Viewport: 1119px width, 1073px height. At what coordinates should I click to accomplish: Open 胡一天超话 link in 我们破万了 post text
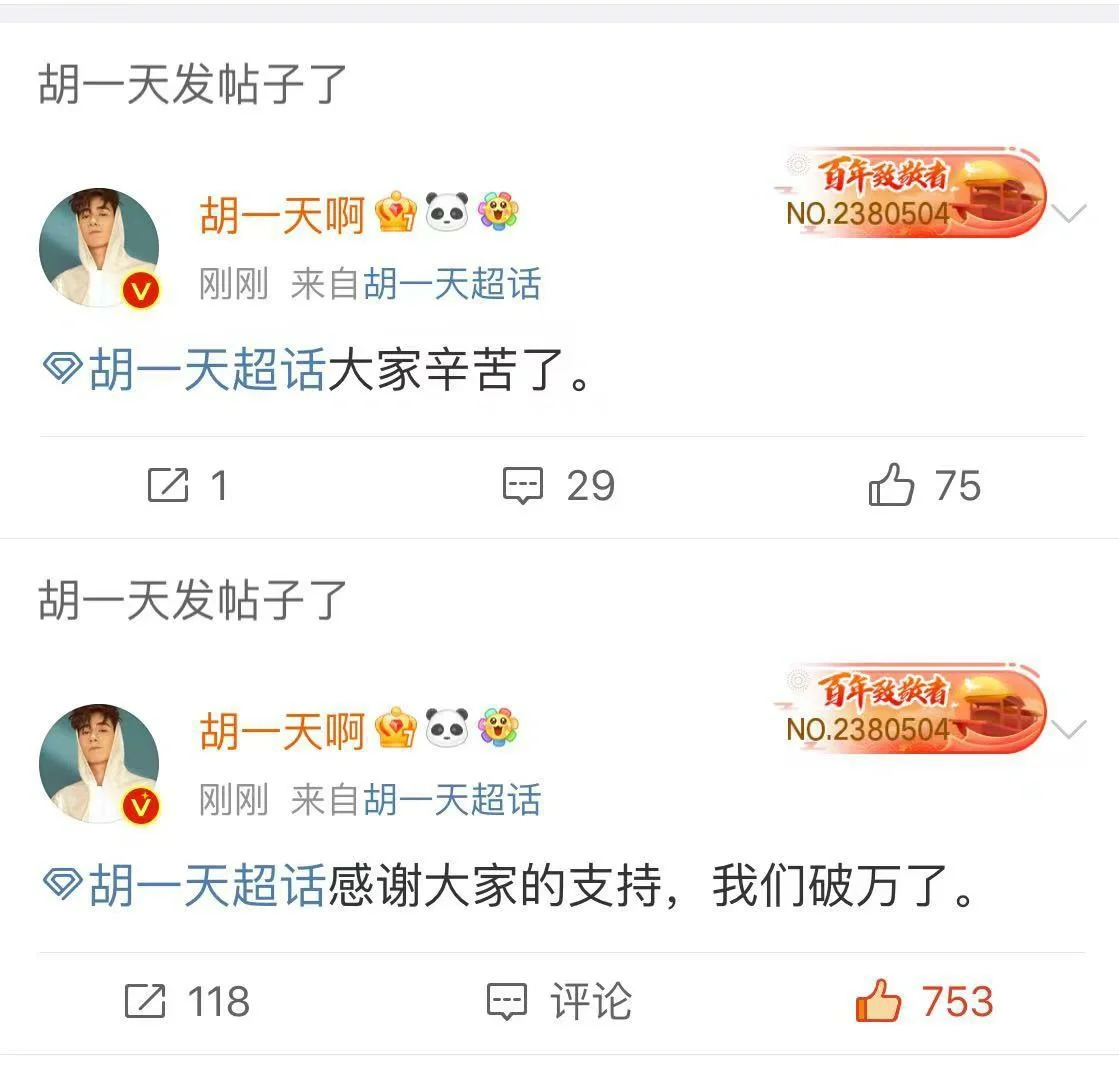click(206, 887)
